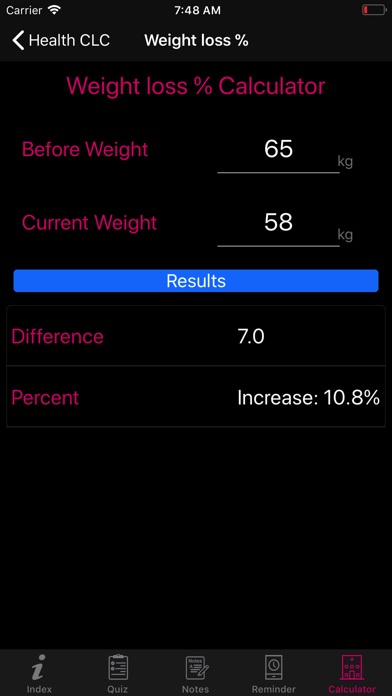Screen dimensions: 392x696
Task: Select the Calculator tab
Action: point(352,674)
